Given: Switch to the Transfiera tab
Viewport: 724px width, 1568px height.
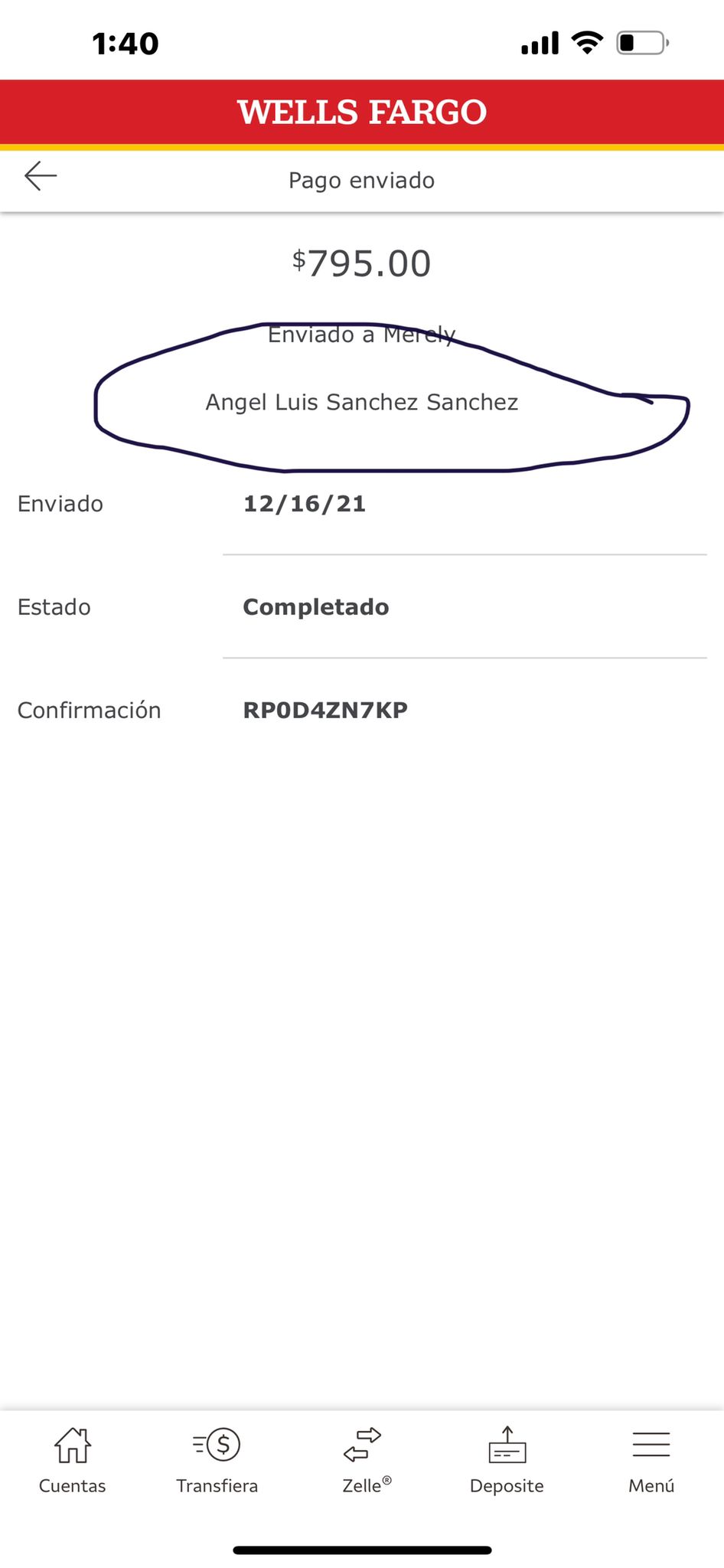Looking at the screenshot, I should [217, 1461].
